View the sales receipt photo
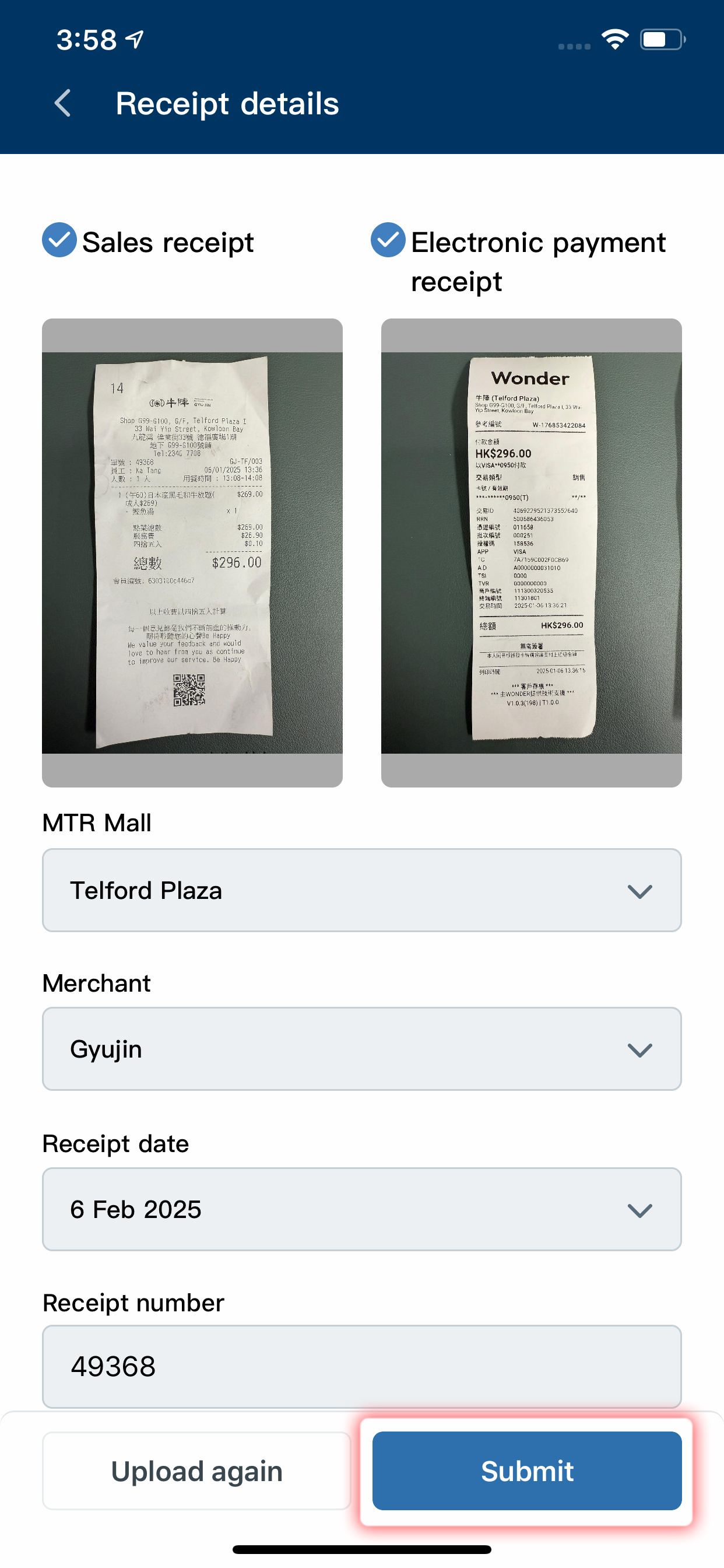The height and width of the screenshot is (1568, 724). [192, 552]
